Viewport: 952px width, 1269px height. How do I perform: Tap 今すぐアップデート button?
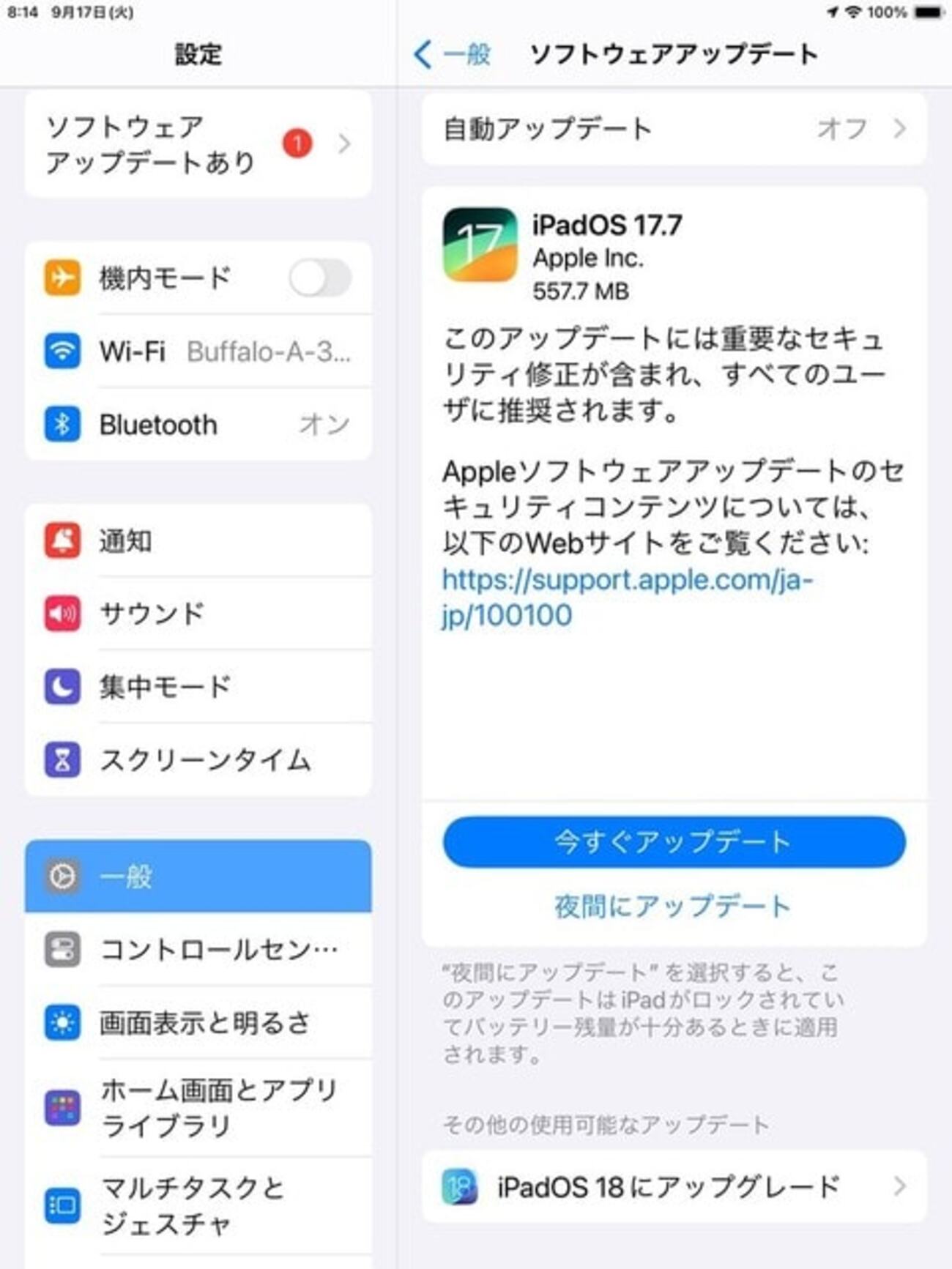point(674,842)
